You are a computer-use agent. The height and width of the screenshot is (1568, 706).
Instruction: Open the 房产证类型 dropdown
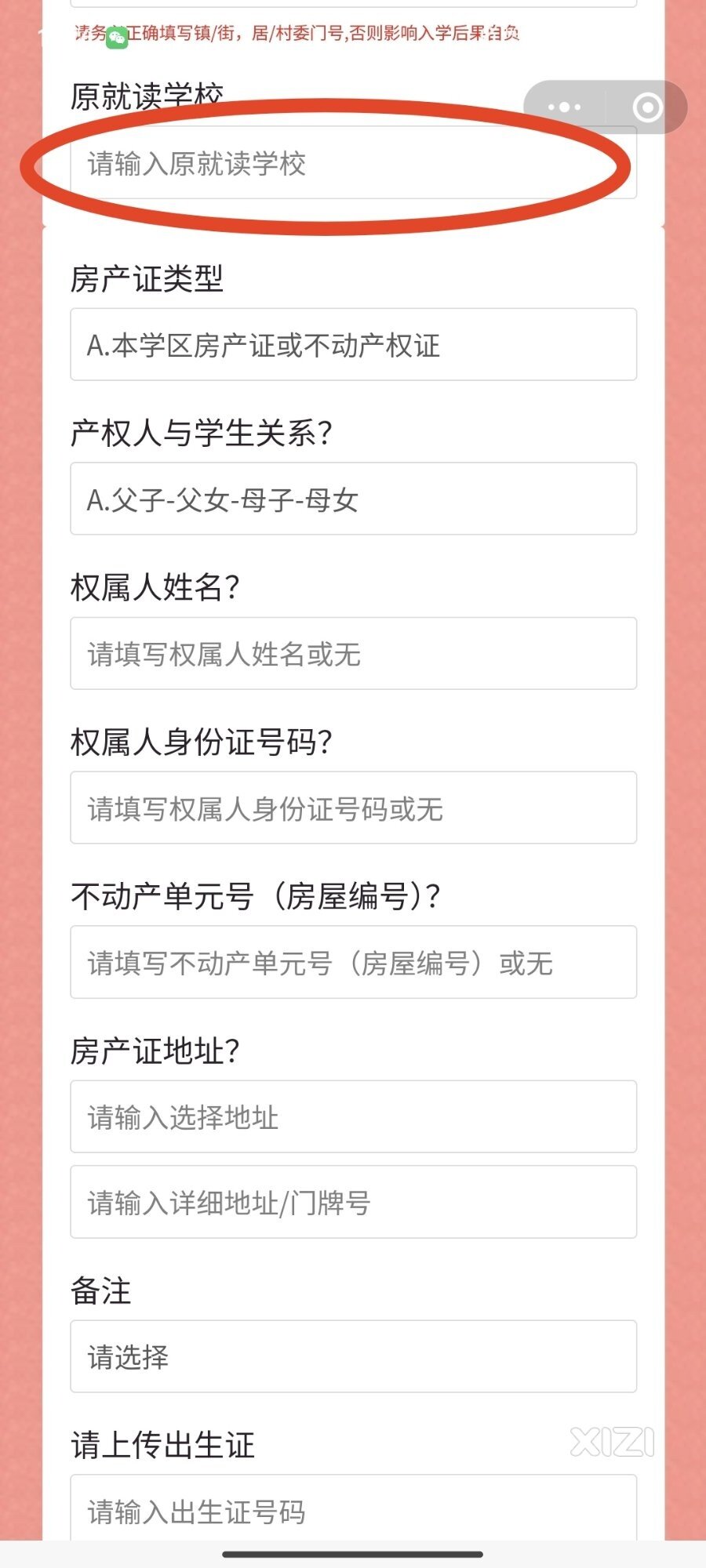353,345
